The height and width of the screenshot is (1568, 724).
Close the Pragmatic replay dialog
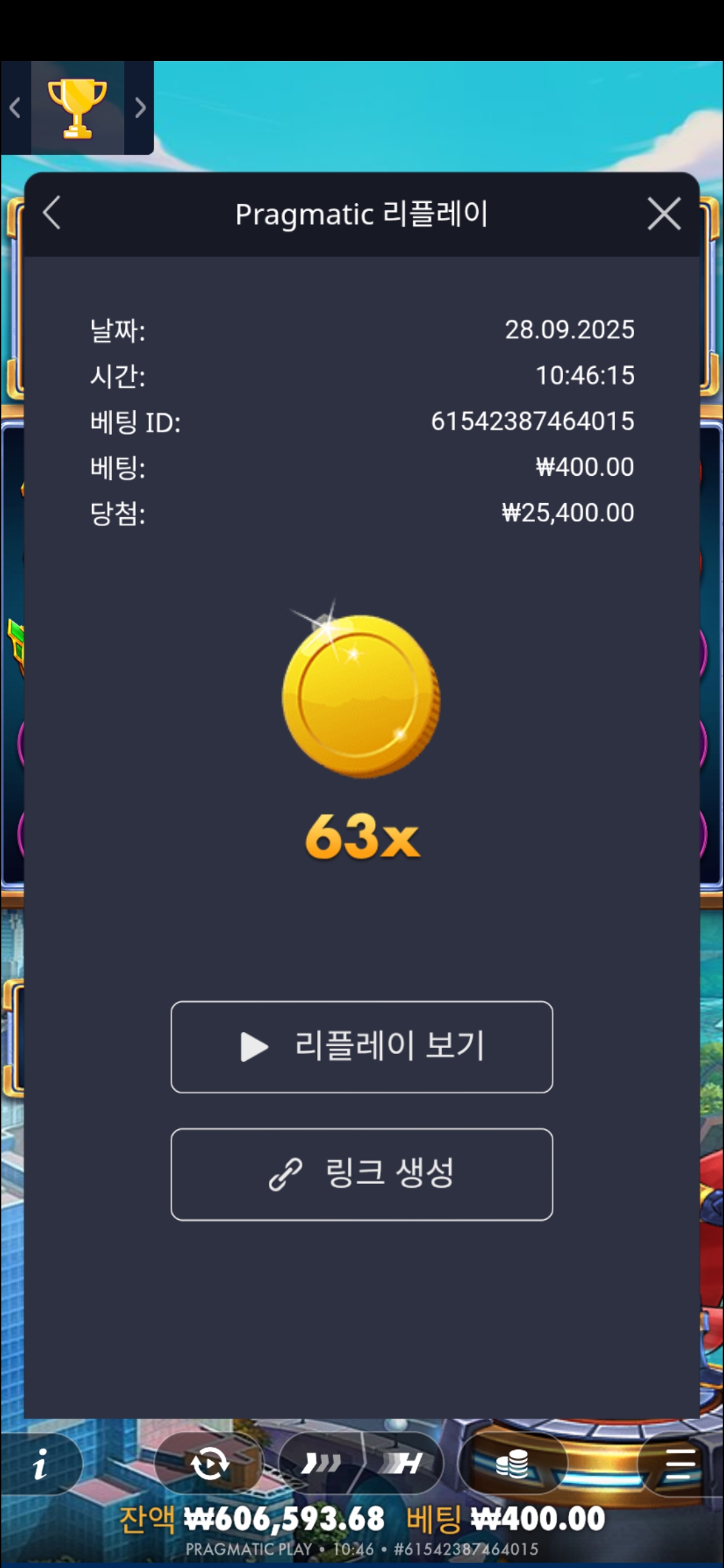tap(664, 214)
